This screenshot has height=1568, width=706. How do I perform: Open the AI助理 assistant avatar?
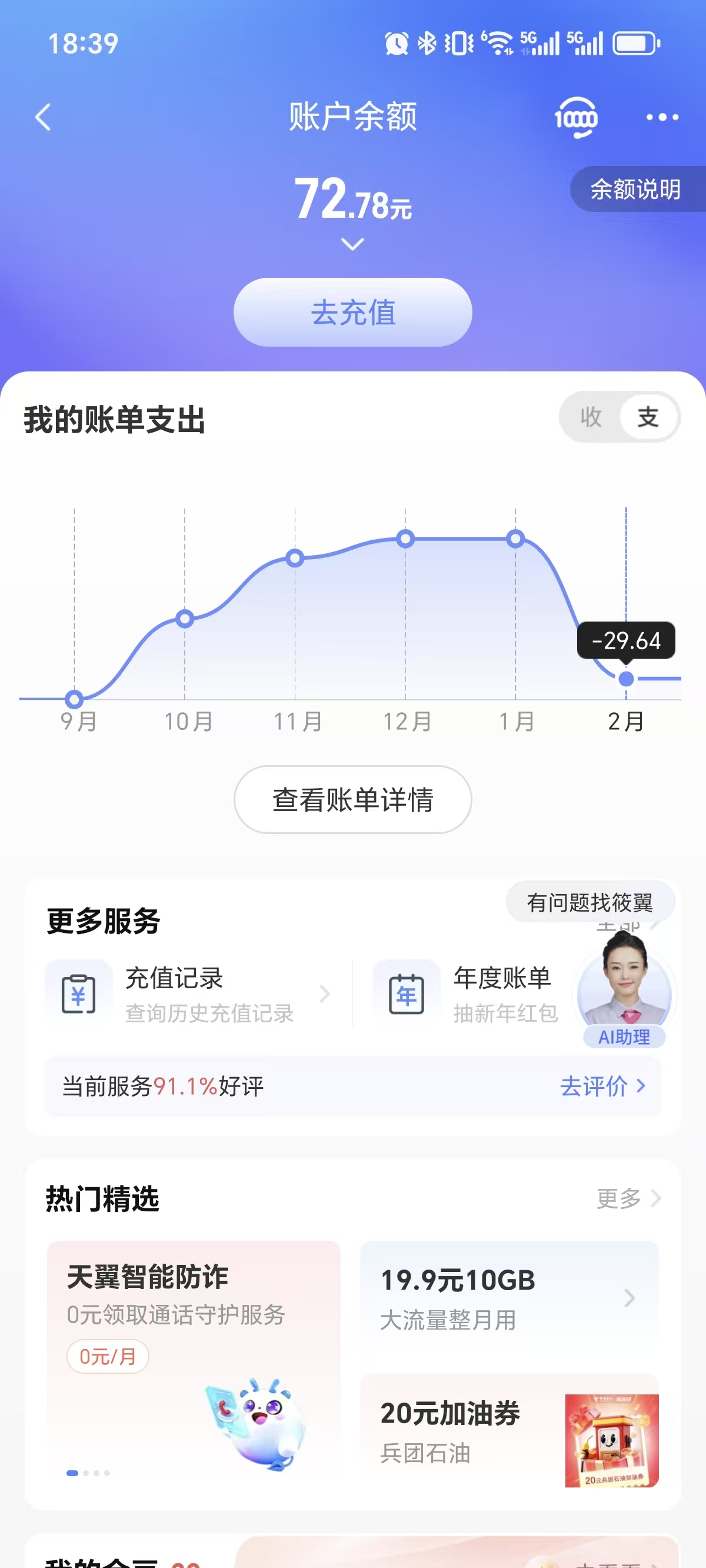[624, 992]
